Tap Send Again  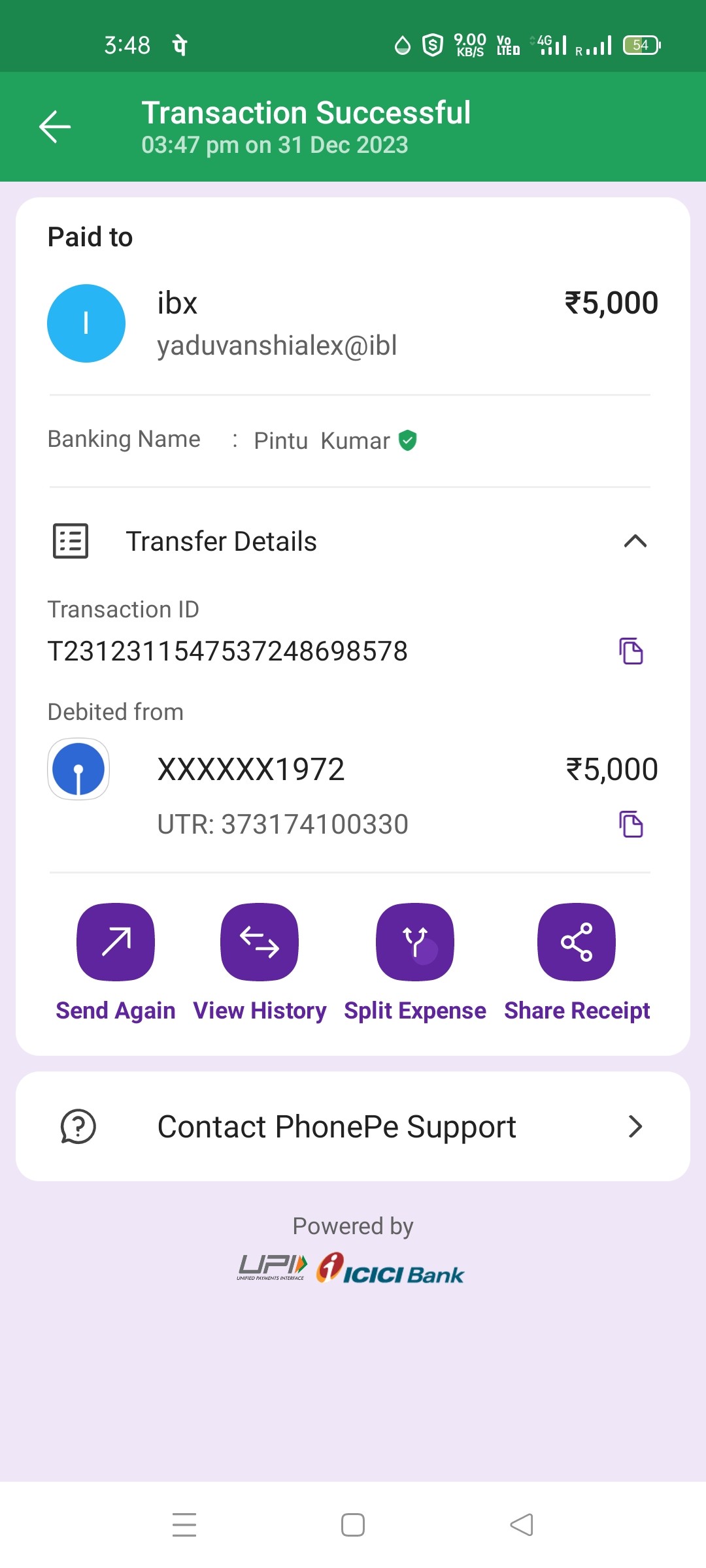[116, 942]
